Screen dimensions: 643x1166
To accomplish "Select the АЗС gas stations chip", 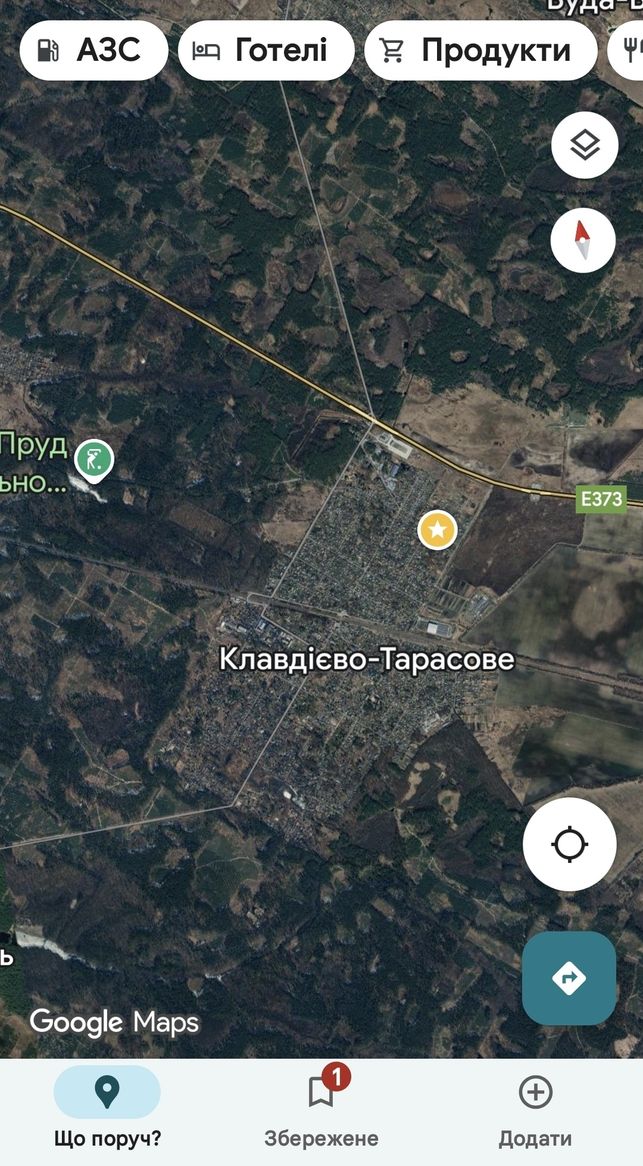I will point(94,51).
